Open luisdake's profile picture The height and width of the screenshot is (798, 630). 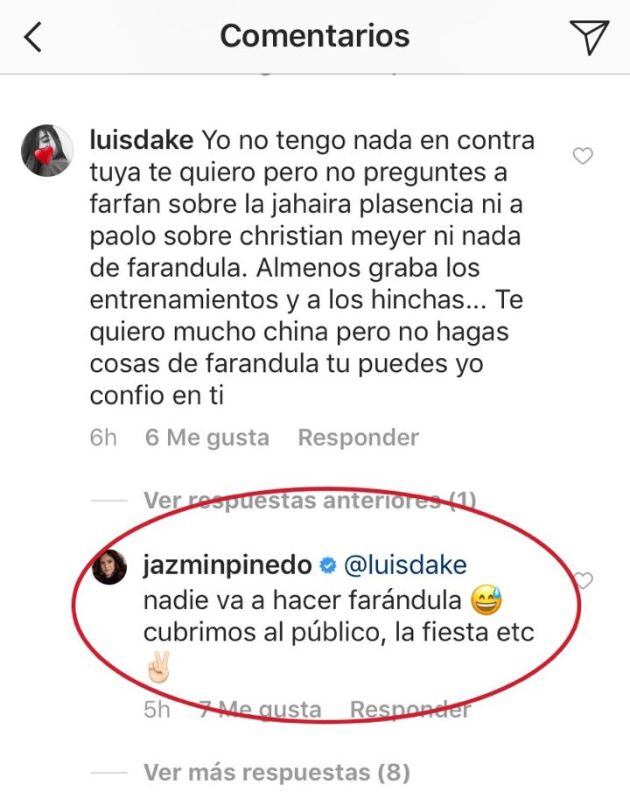click(44, 151)
